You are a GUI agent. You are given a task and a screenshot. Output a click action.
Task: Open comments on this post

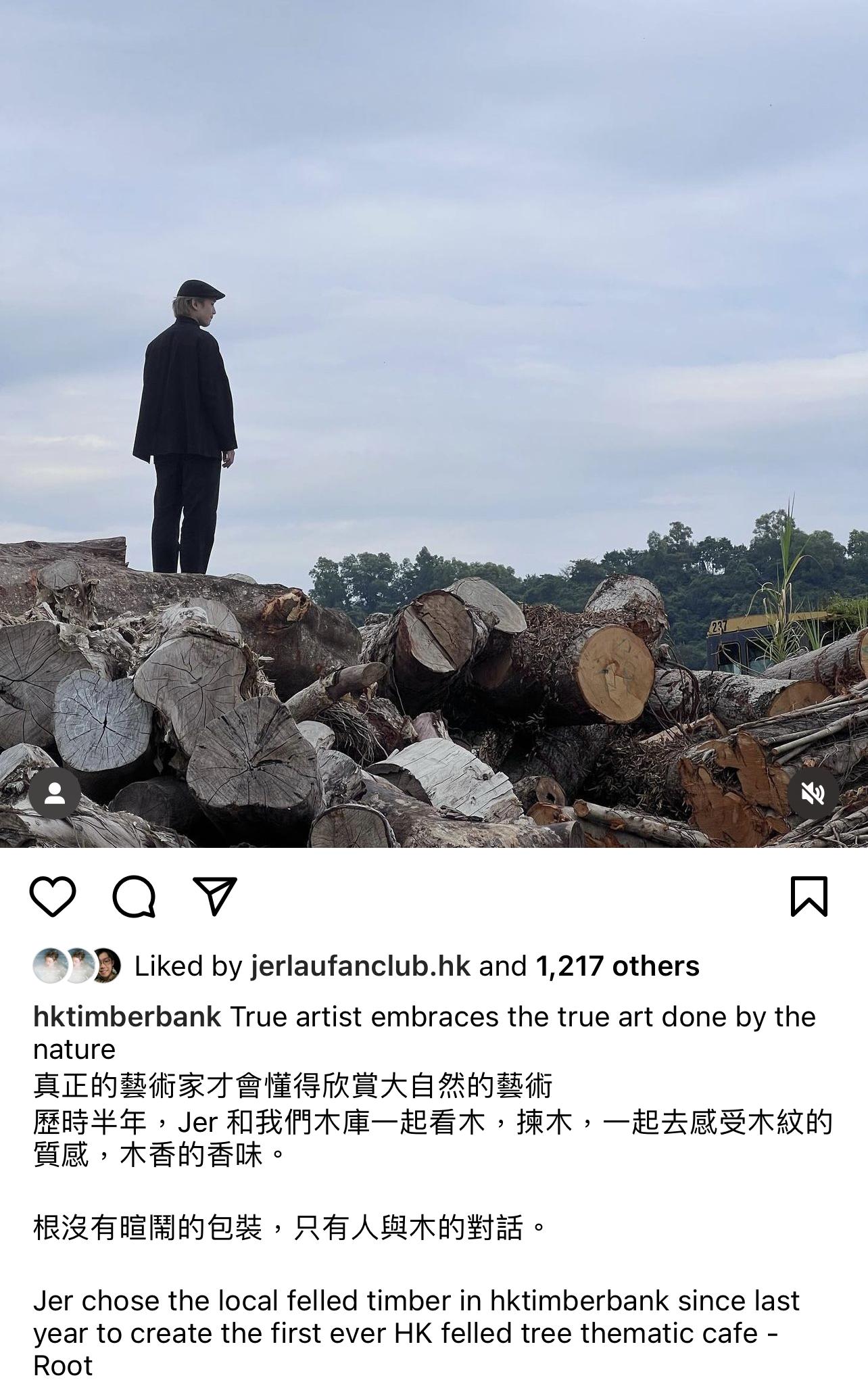click(x=134, y=897)
